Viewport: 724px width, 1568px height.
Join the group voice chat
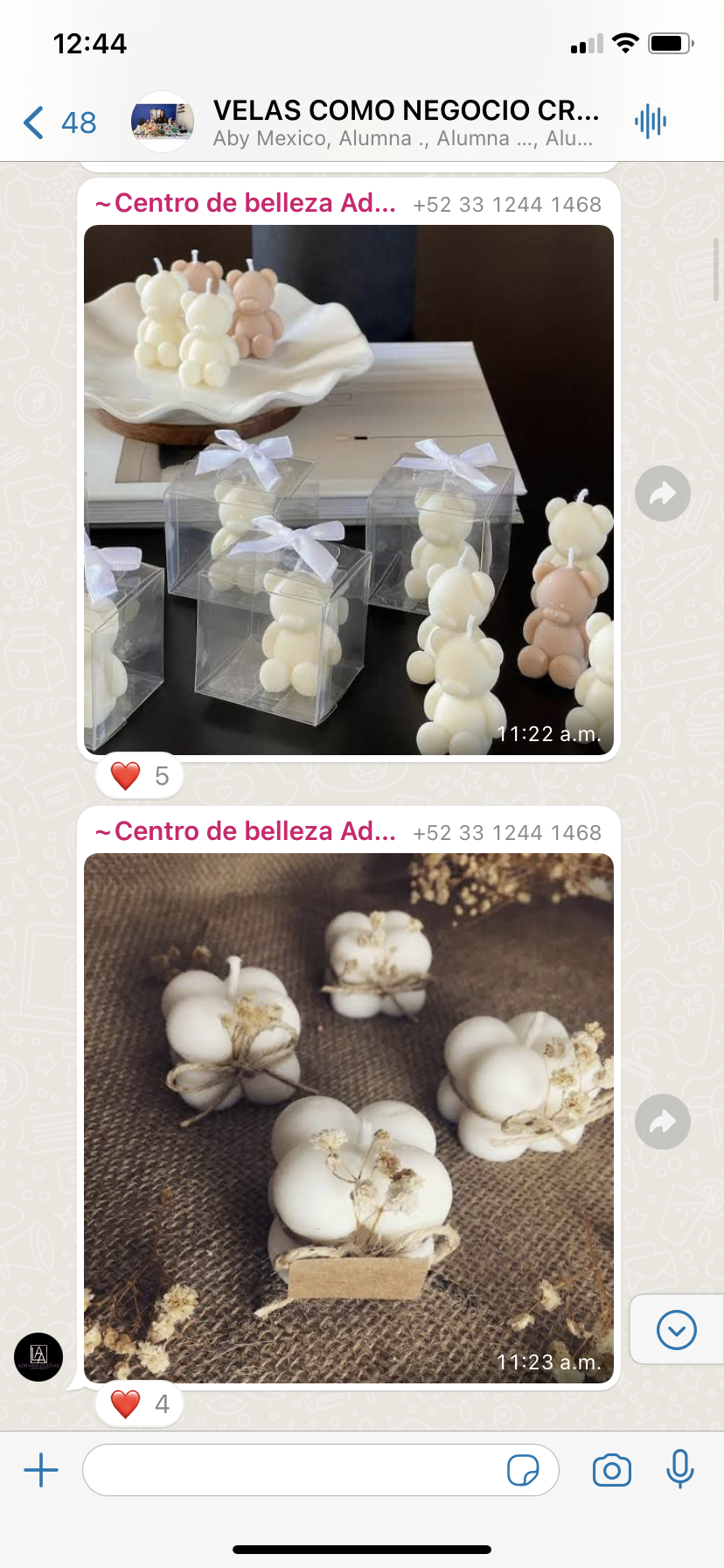tap(651, 122)
